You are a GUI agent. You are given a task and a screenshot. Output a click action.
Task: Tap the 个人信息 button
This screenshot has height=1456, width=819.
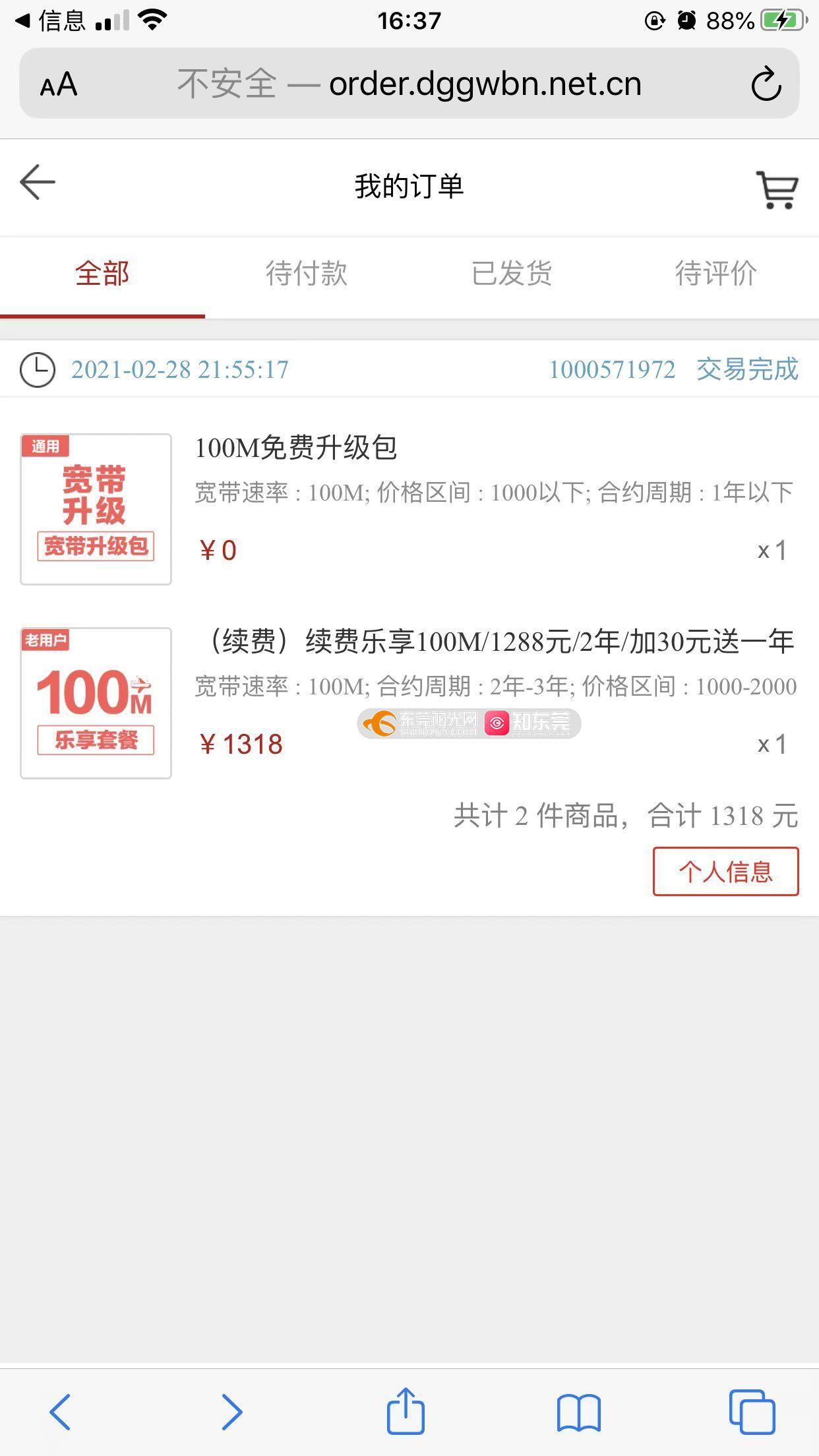point(725,872)
